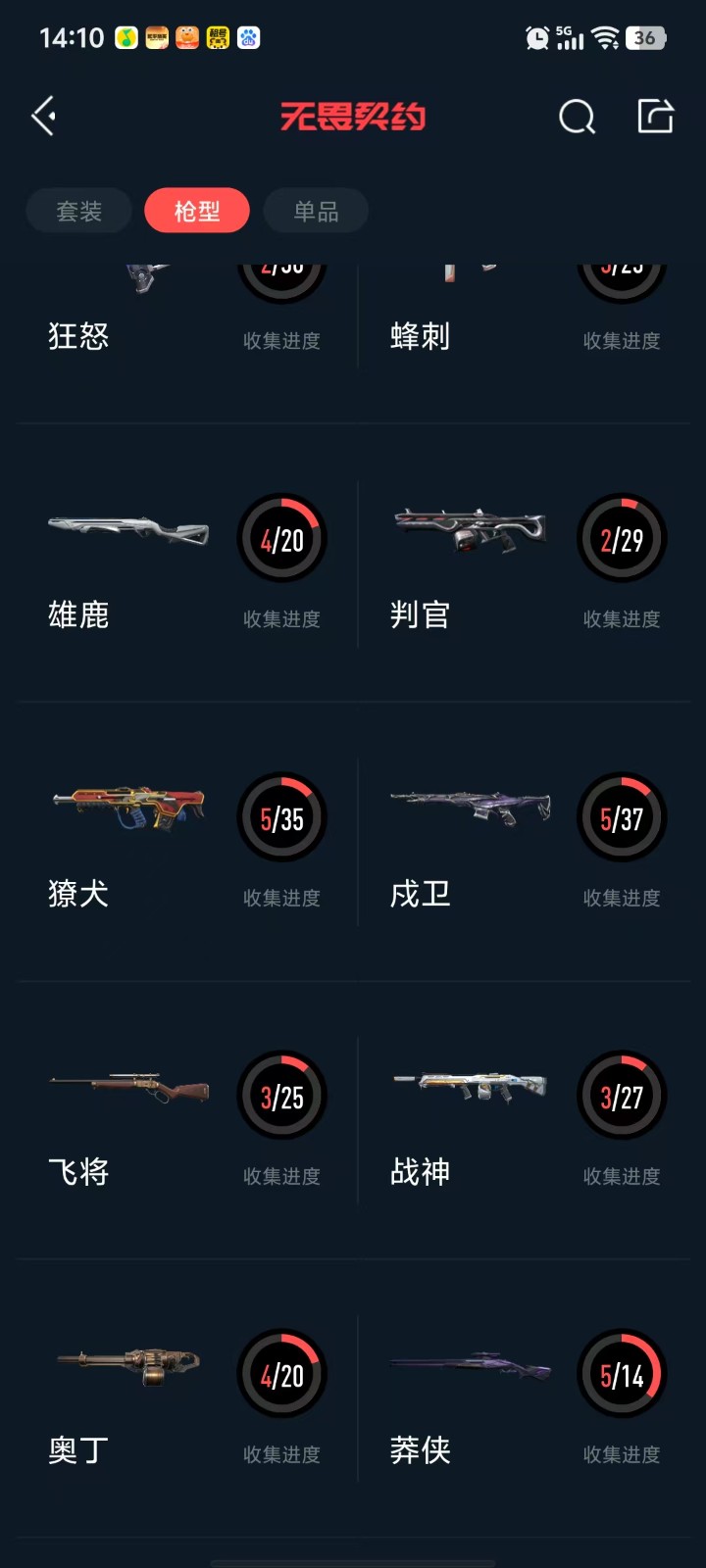Open the search icon in the header

point(577,117)
